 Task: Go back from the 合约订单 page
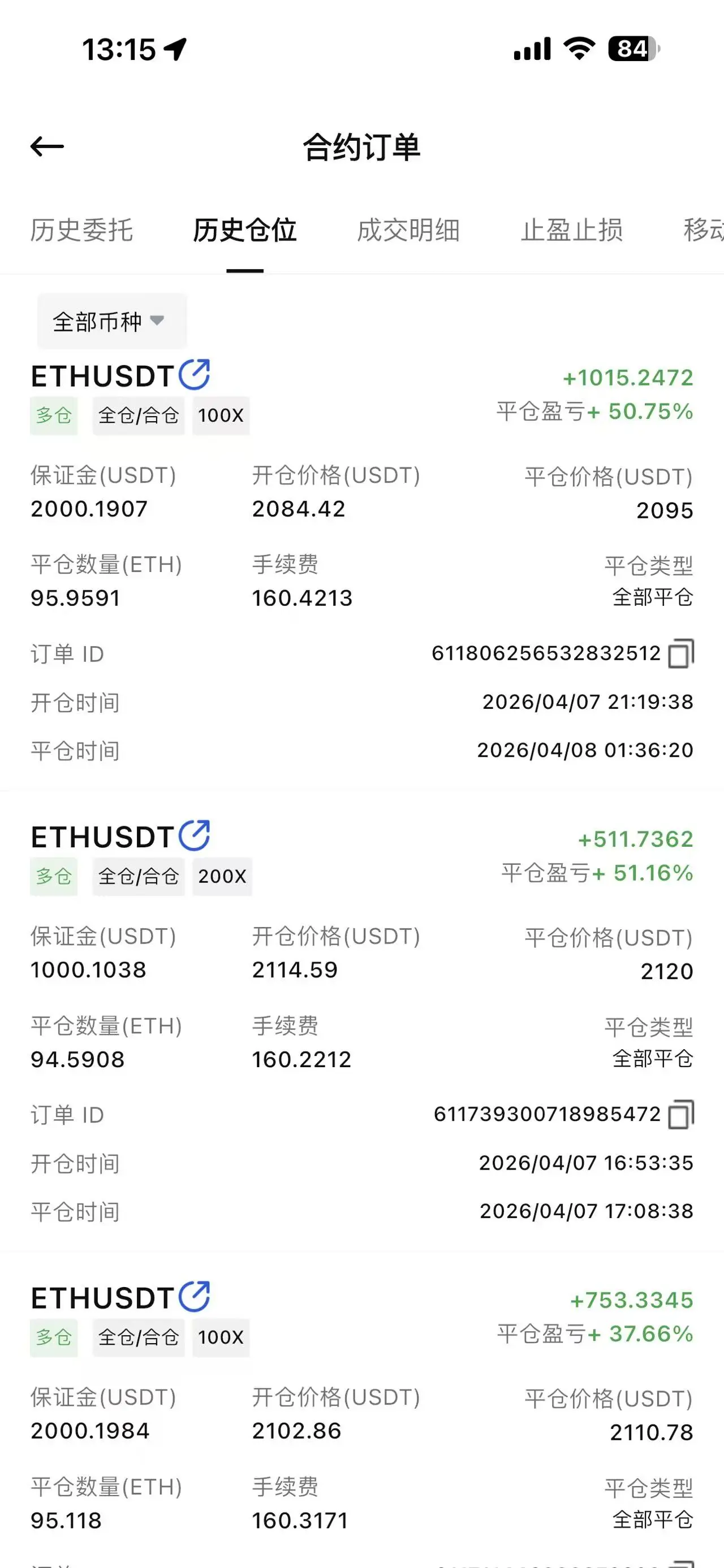click(47, 147)
